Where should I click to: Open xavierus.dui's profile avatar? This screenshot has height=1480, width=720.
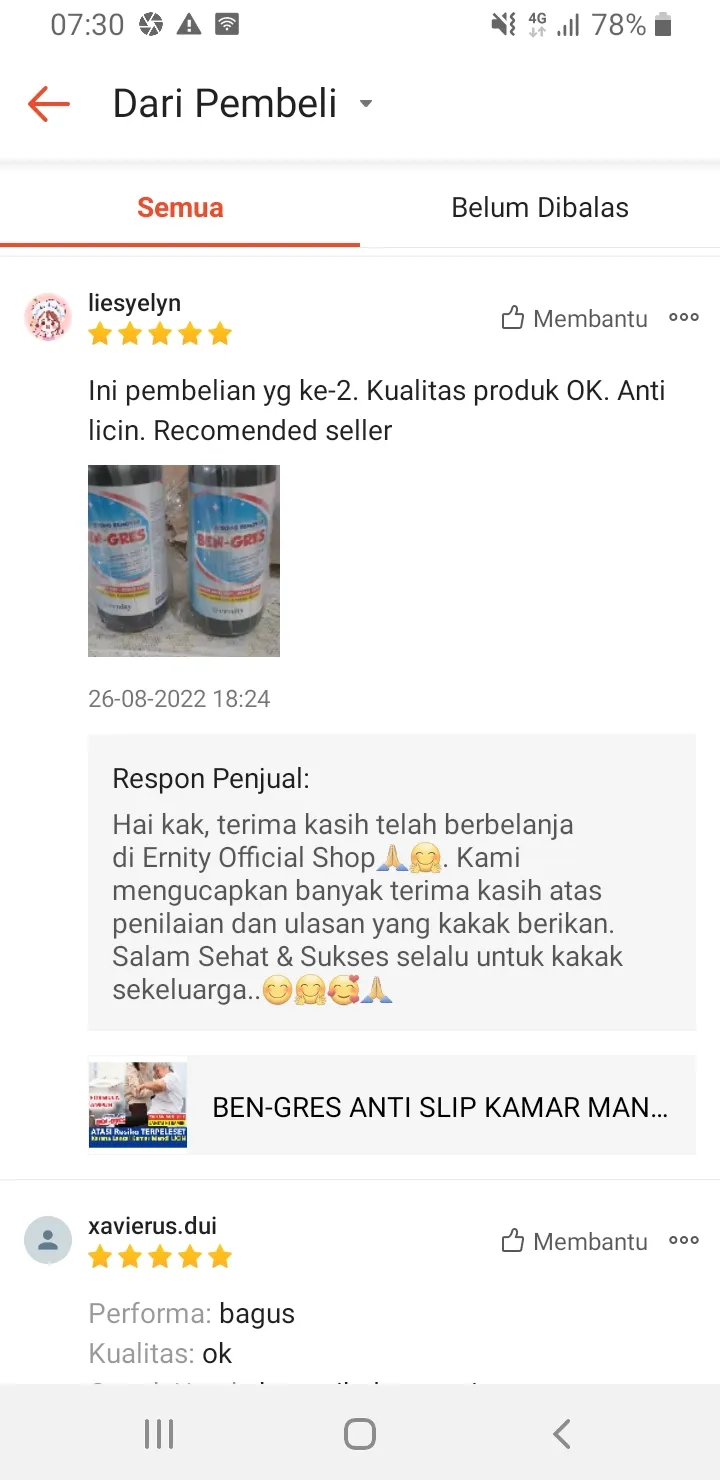(x=48, y=1241)
